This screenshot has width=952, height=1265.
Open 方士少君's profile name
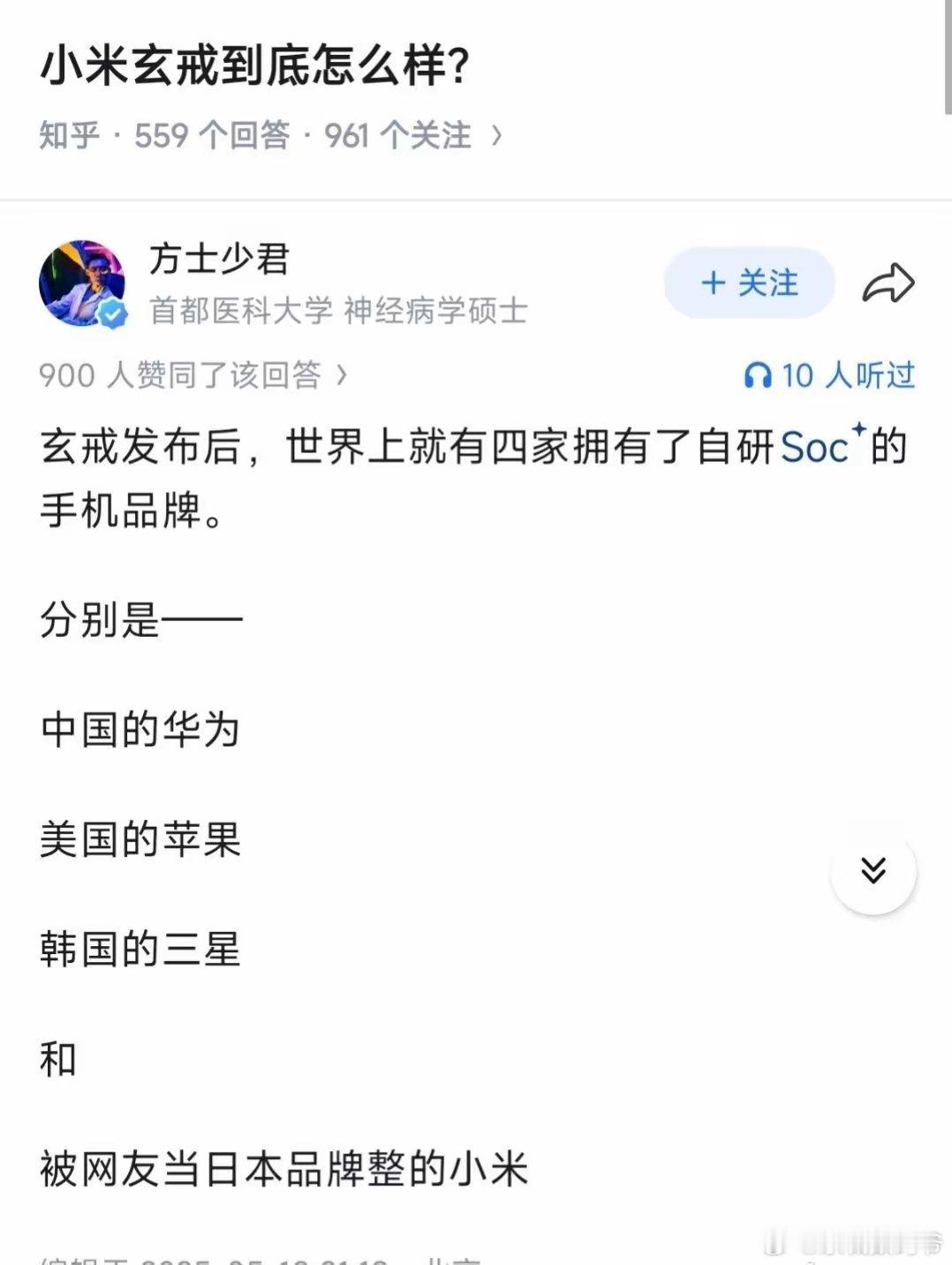point(220,261)
